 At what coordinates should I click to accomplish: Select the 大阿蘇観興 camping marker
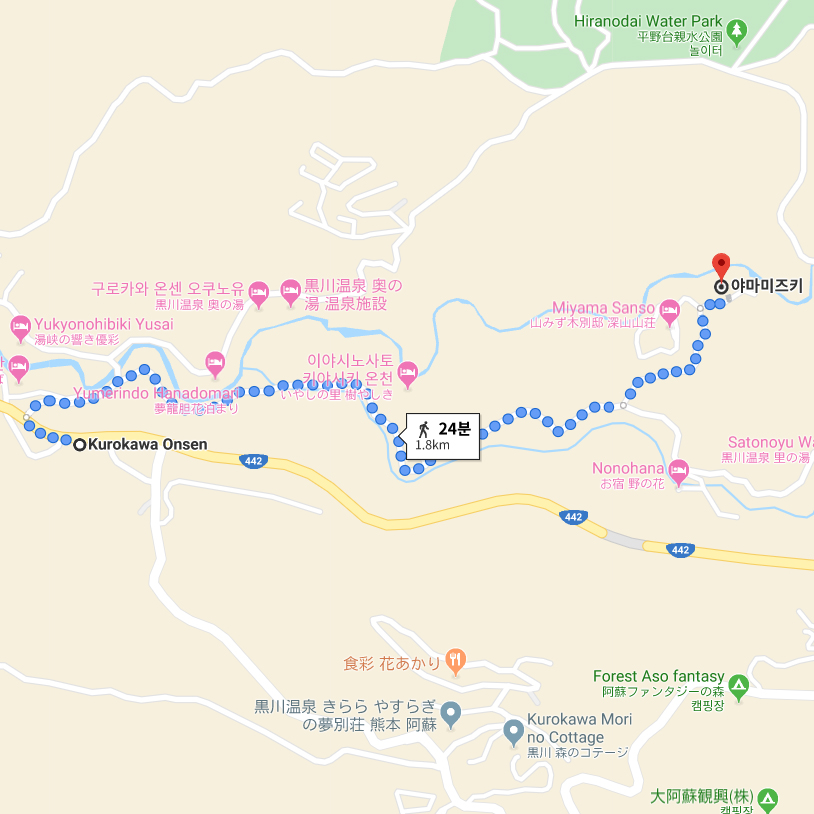[767, 798]
